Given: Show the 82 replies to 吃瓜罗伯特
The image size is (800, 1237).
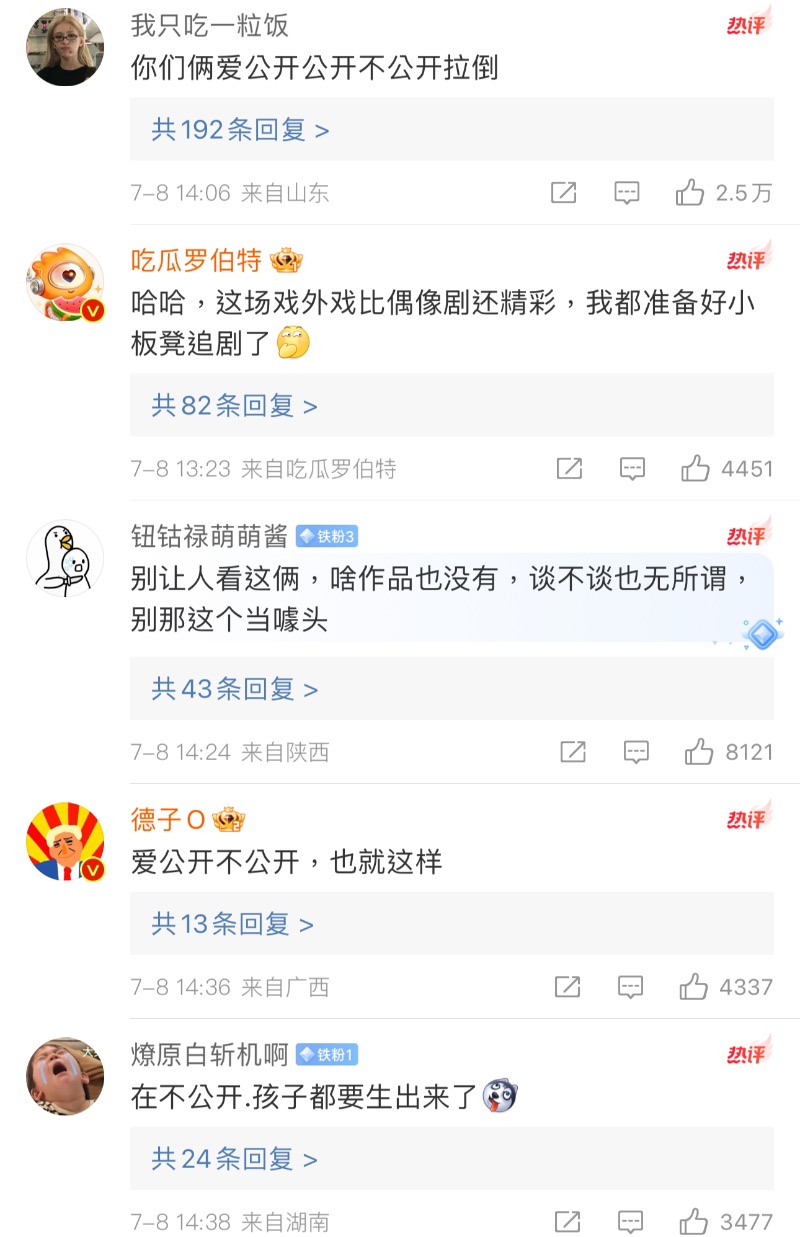Looking at the screenshot, I should pos(234,406).
